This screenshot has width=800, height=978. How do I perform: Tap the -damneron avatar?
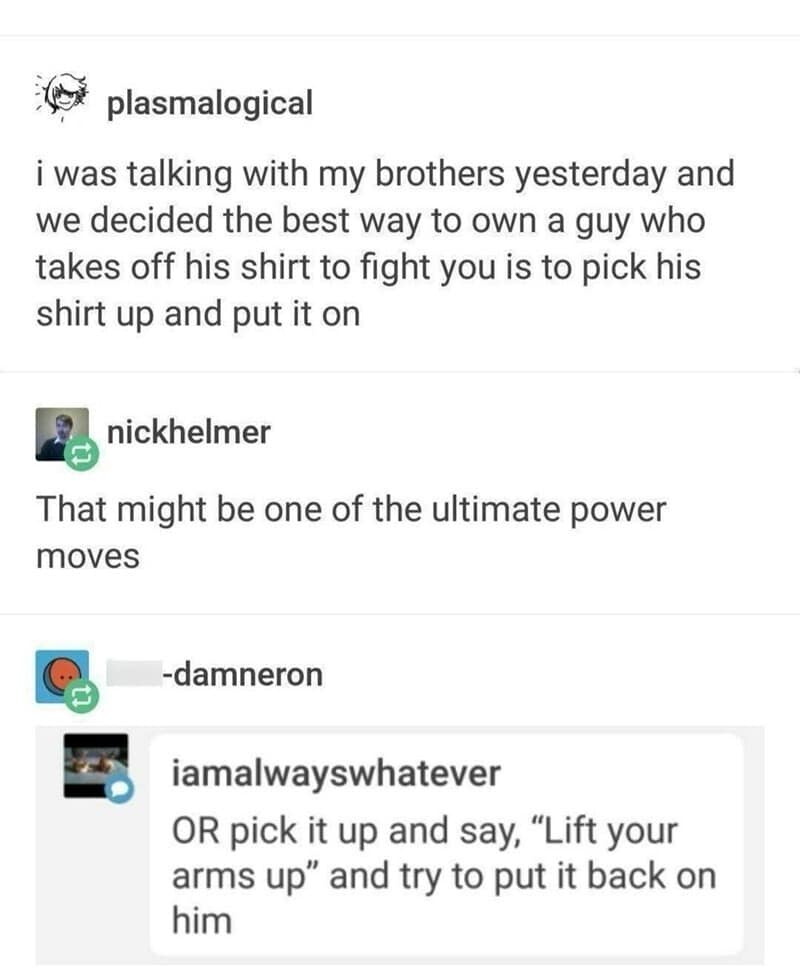pyautogui.click(x=62, y=677)
